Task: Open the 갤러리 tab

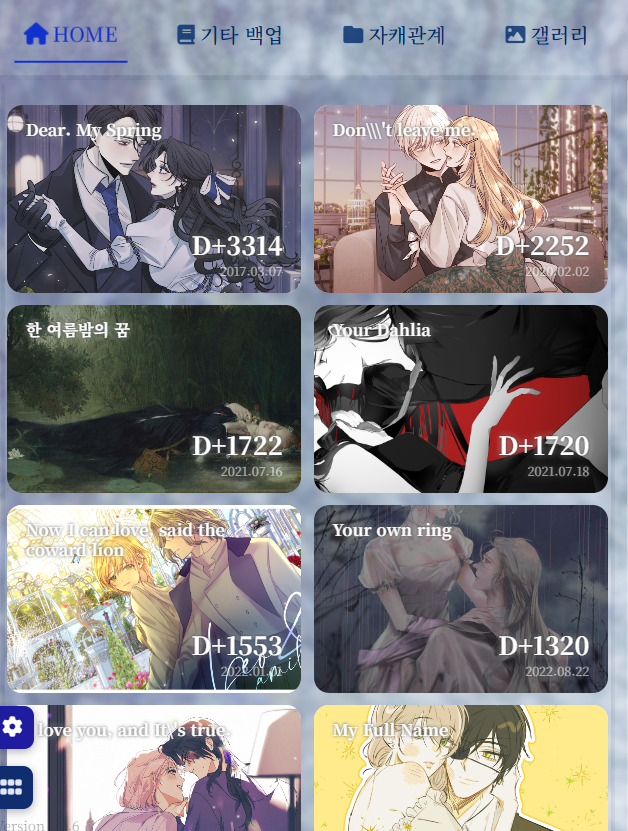Action: click(546, 35)
